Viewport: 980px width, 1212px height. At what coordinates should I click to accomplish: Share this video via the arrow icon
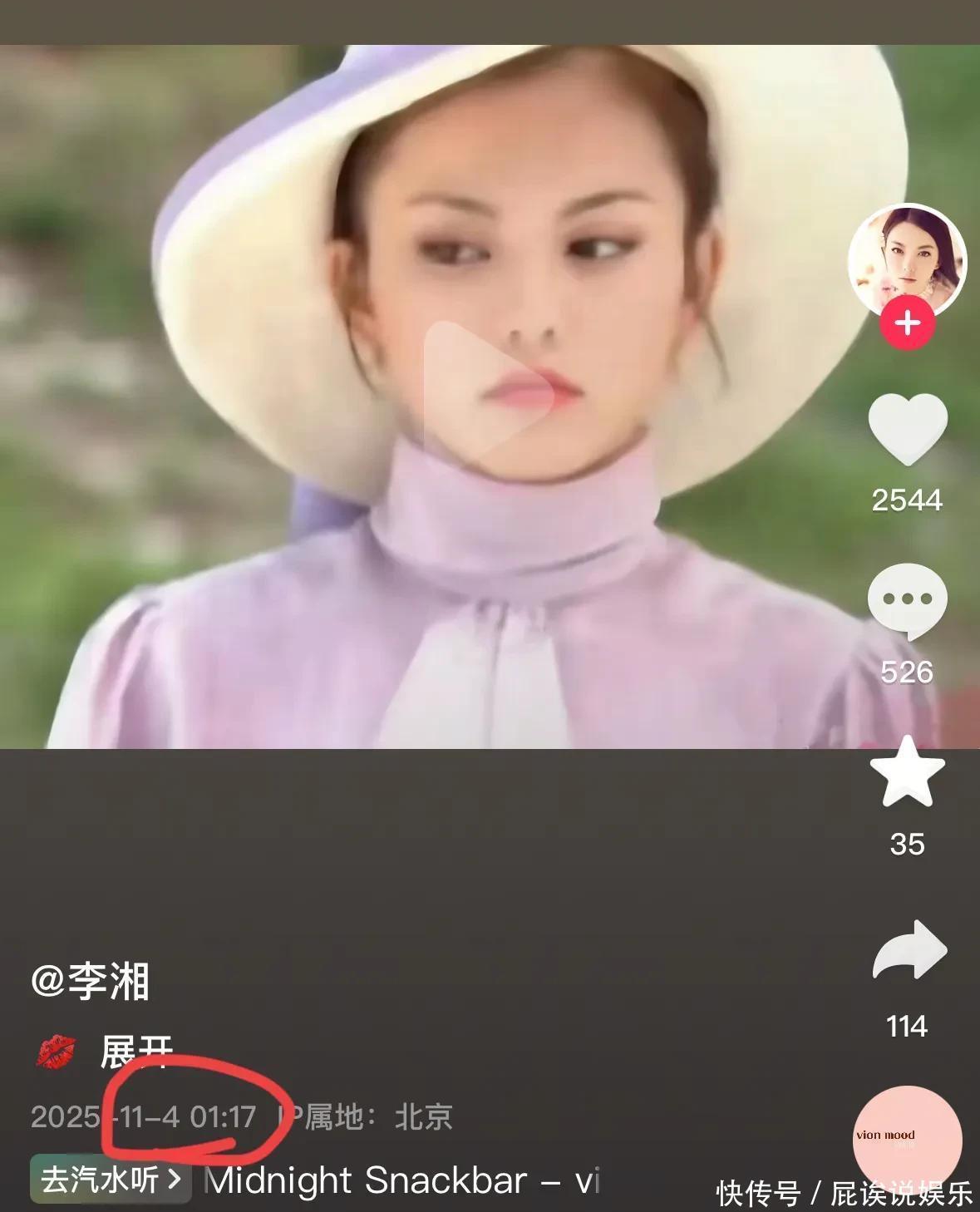(x=909, y=950)
